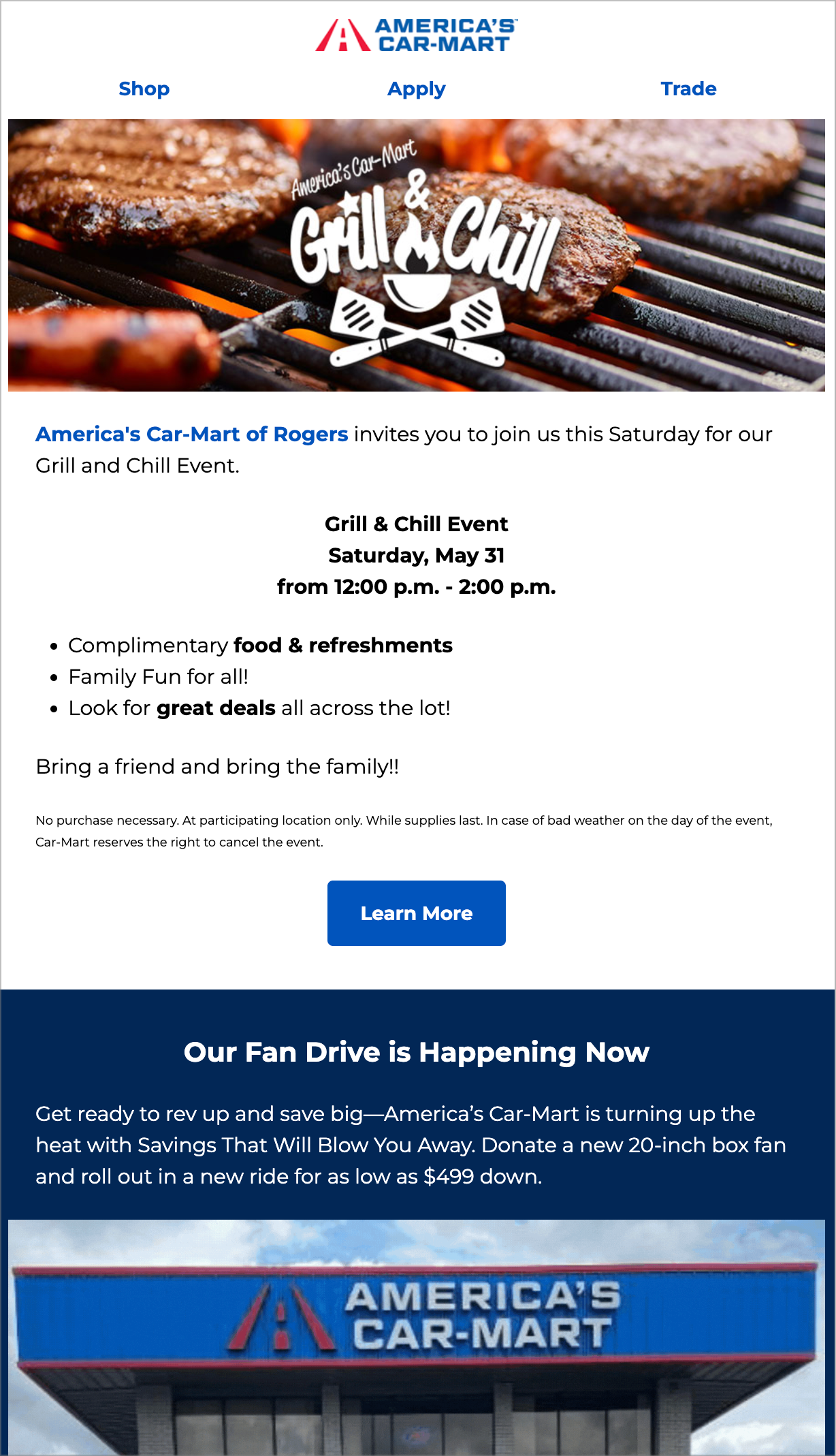The width and height of the screenshot is (836, 1456).
Task: Open the Car-Mart storefront image
Action: click(416, 1336)
